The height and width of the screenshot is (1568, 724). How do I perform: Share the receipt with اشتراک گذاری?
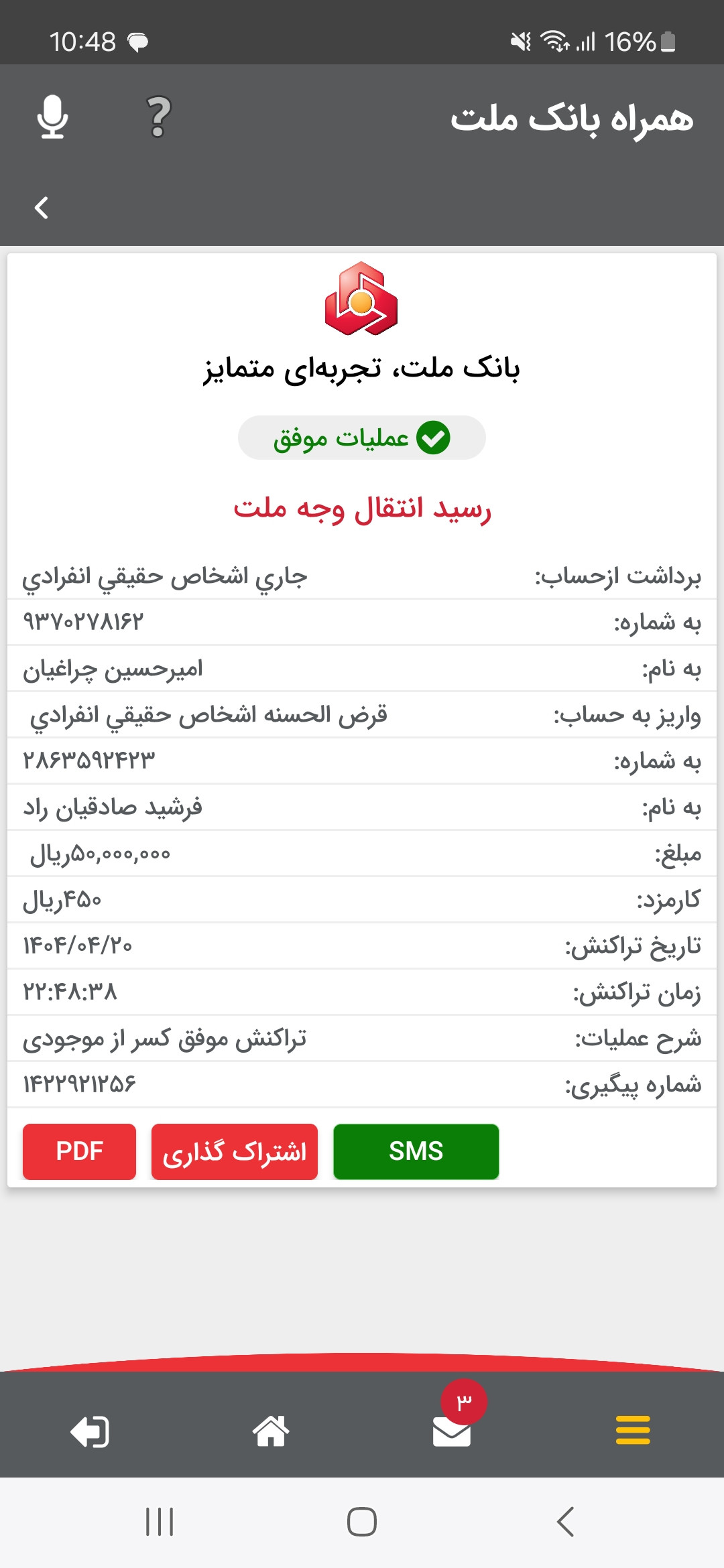235,1151
